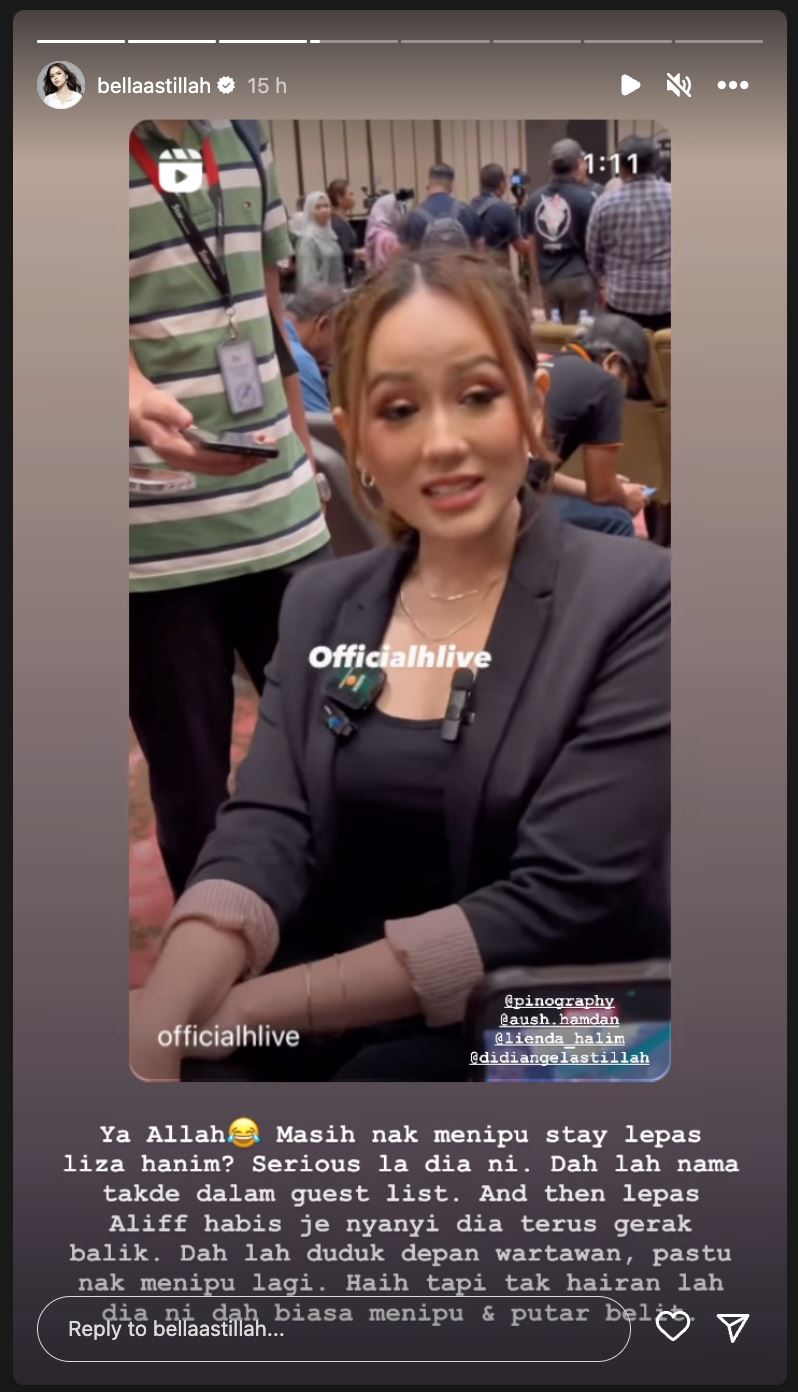Tap the Reply to bellaastillah field
Screen dimensions: 798x1392
(333, 1329)
